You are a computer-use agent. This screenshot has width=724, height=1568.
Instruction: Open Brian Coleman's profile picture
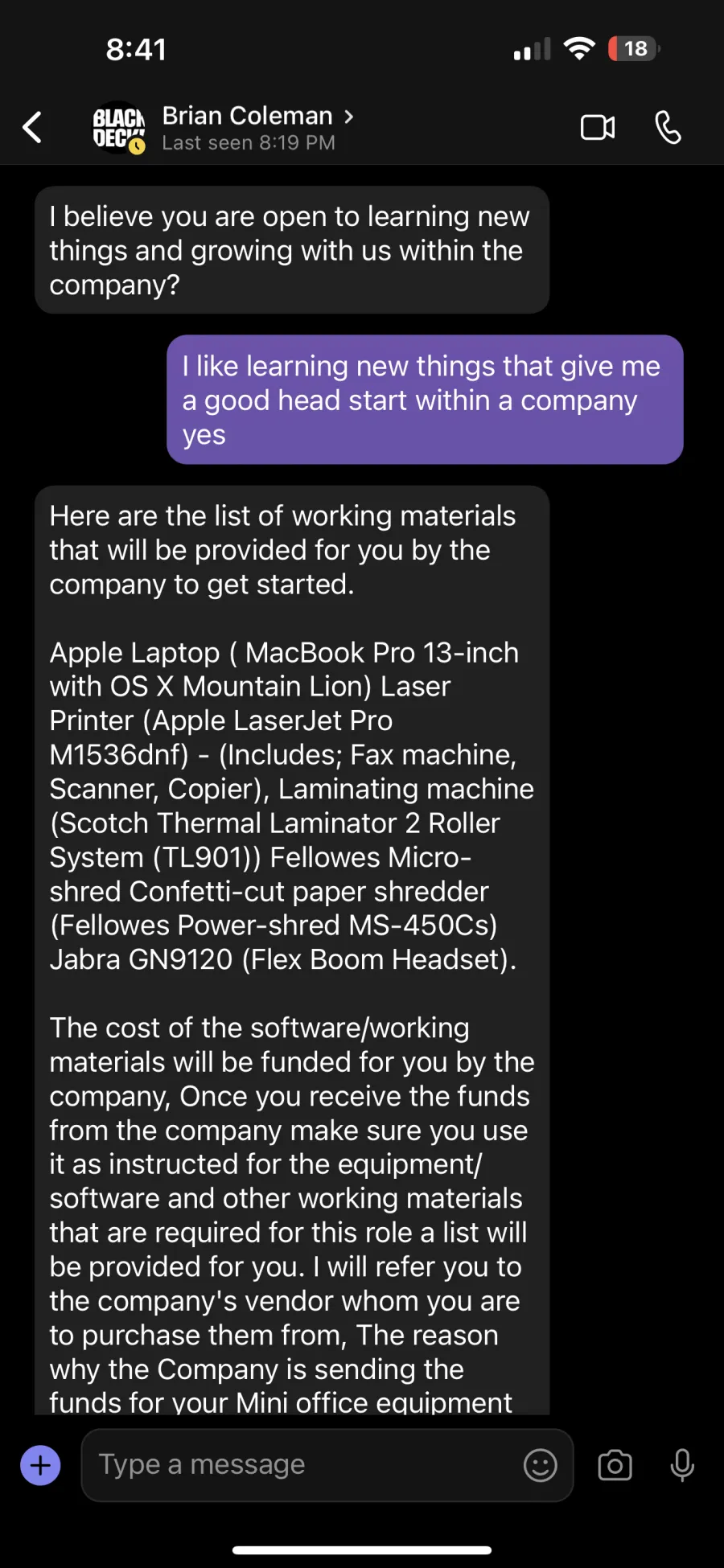119,127
